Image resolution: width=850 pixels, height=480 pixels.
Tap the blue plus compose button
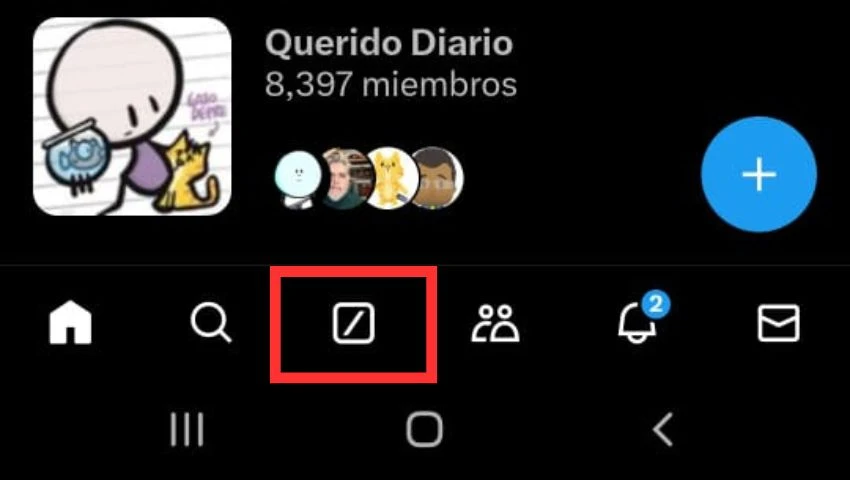click(759, 175)
